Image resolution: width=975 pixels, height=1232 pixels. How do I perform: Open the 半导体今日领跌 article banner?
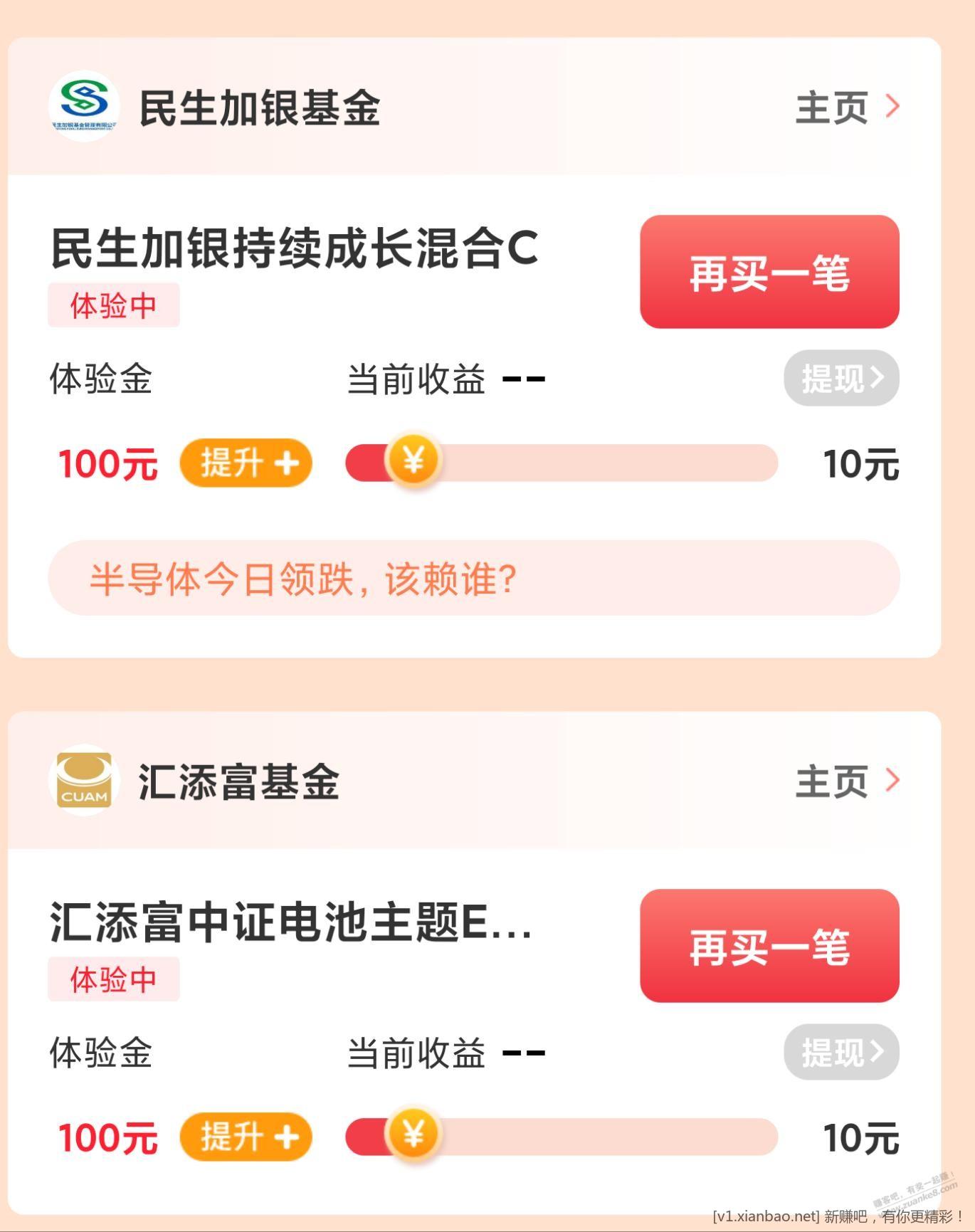tap(473, 578)
